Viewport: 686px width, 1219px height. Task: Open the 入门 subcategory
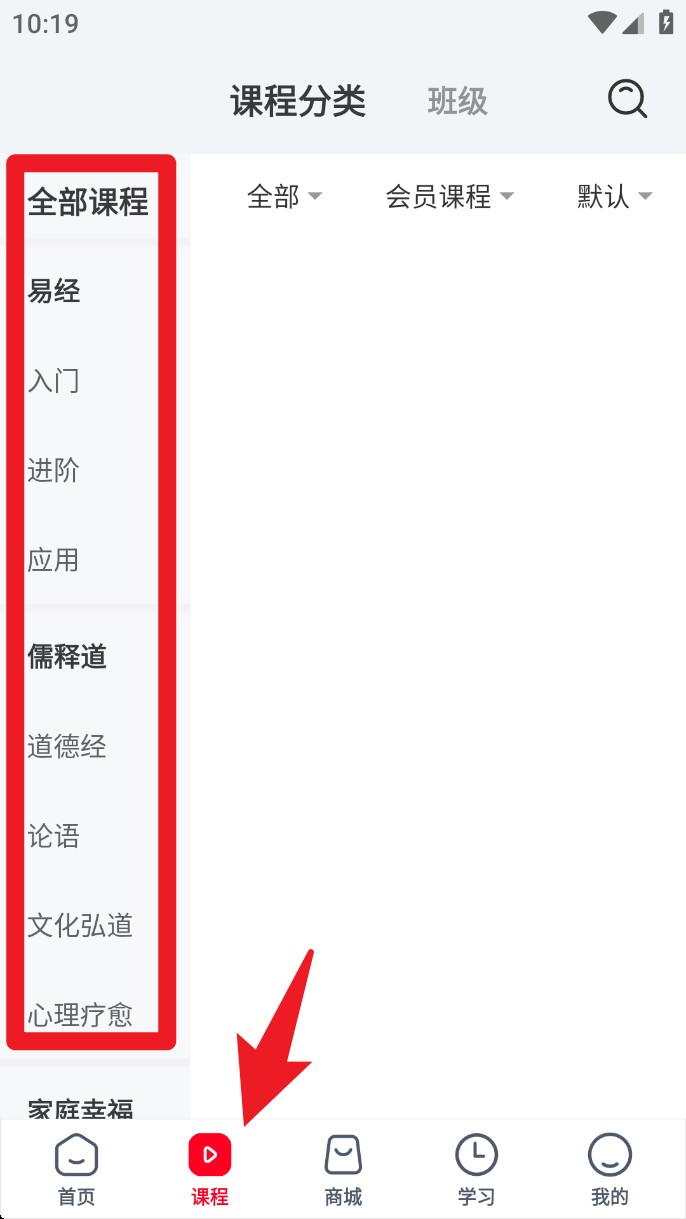point(54,381)
